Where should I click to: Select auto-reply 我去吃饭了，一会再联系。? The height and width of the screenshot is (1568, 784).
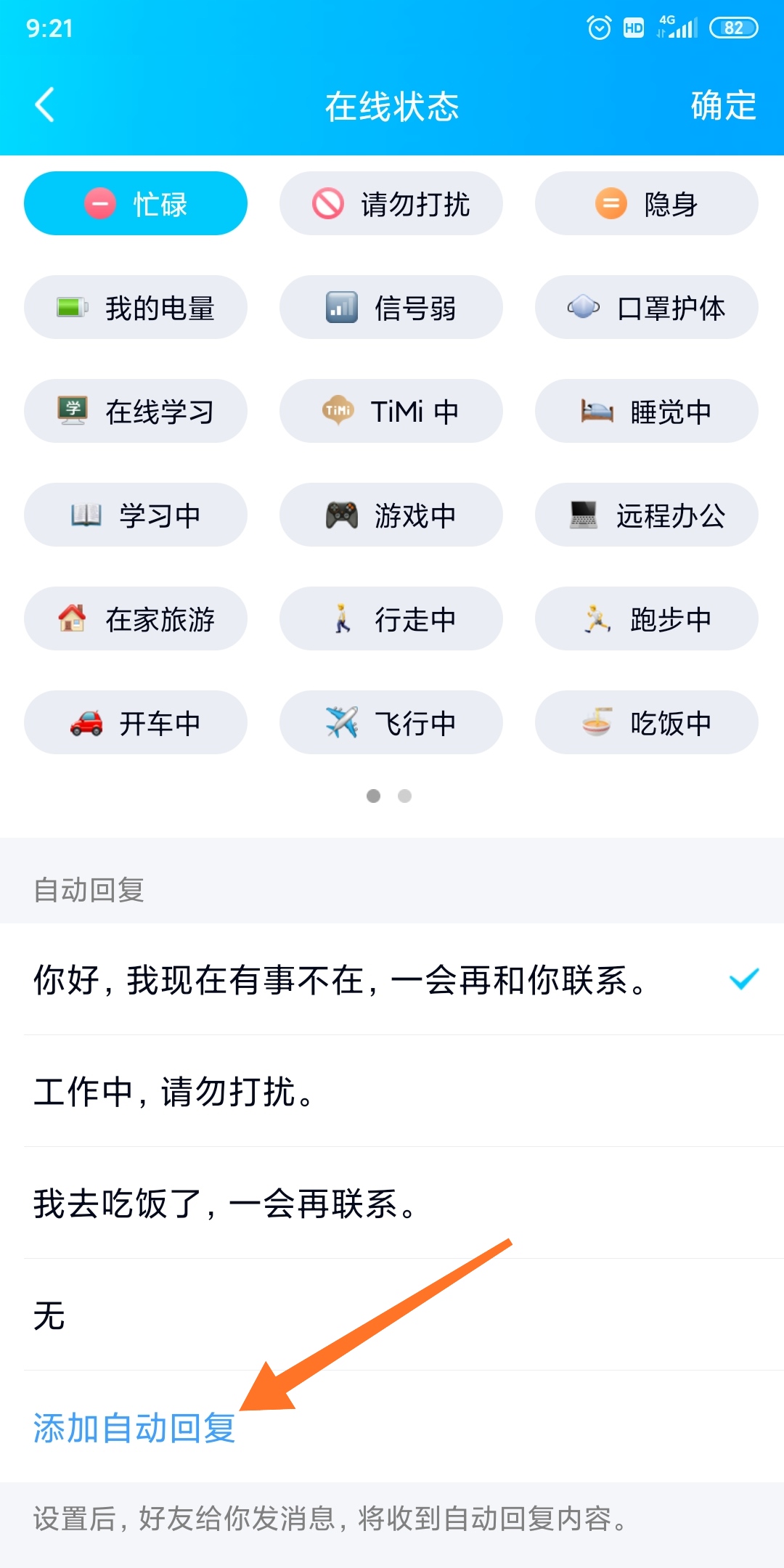pos(392,1204)
